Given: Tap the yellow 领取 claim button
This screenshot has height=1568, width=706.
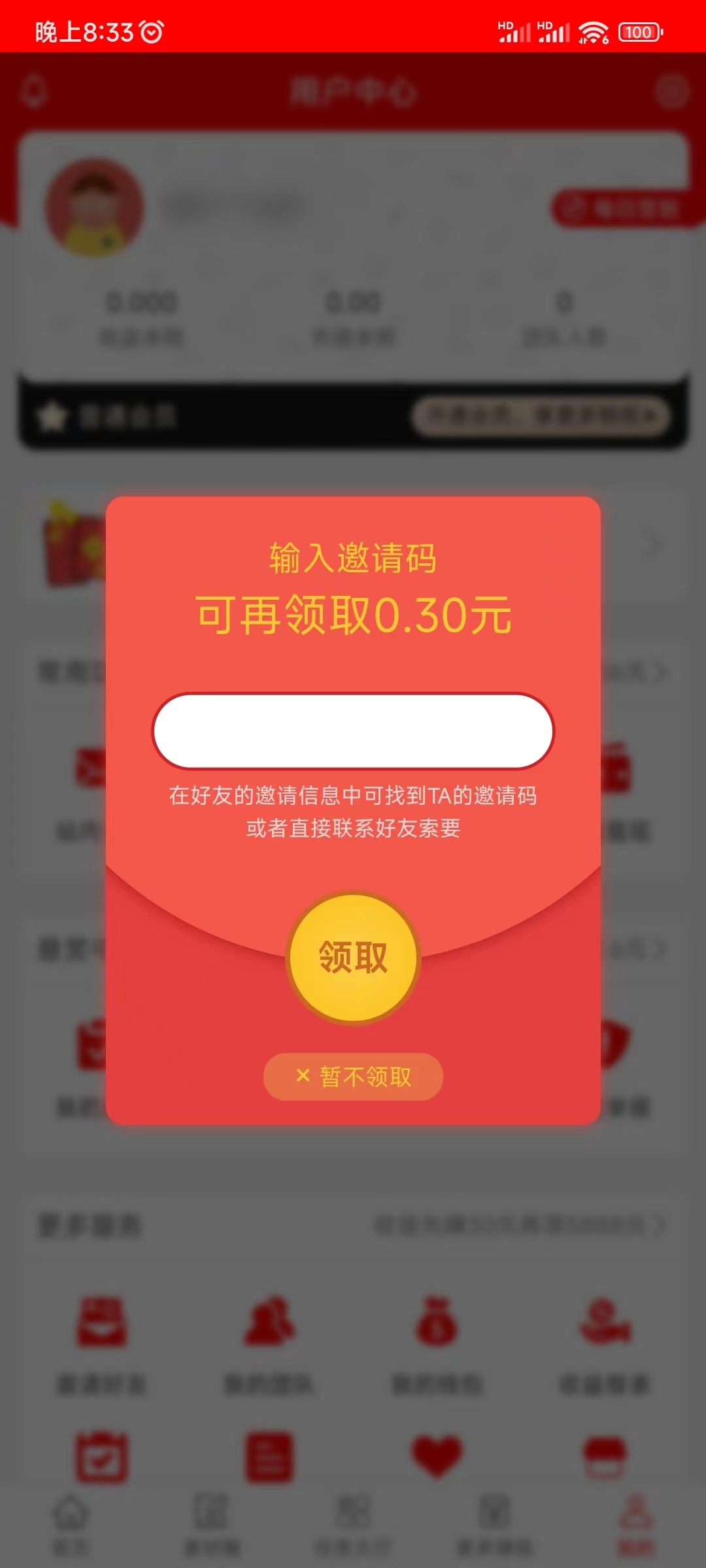Looking at the screenshot, I should [352, 956].
